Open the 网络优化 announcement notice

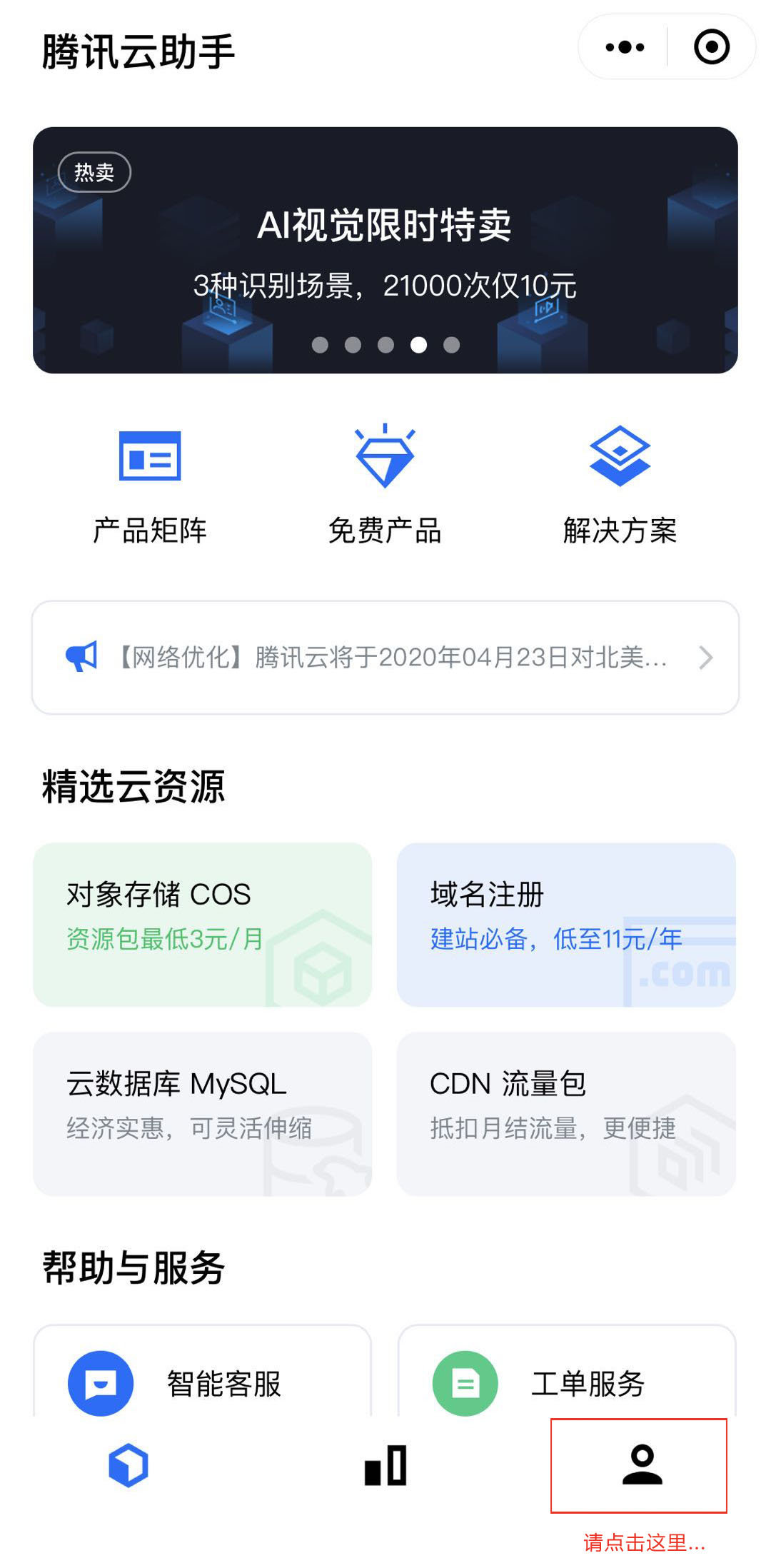point(385,657)
